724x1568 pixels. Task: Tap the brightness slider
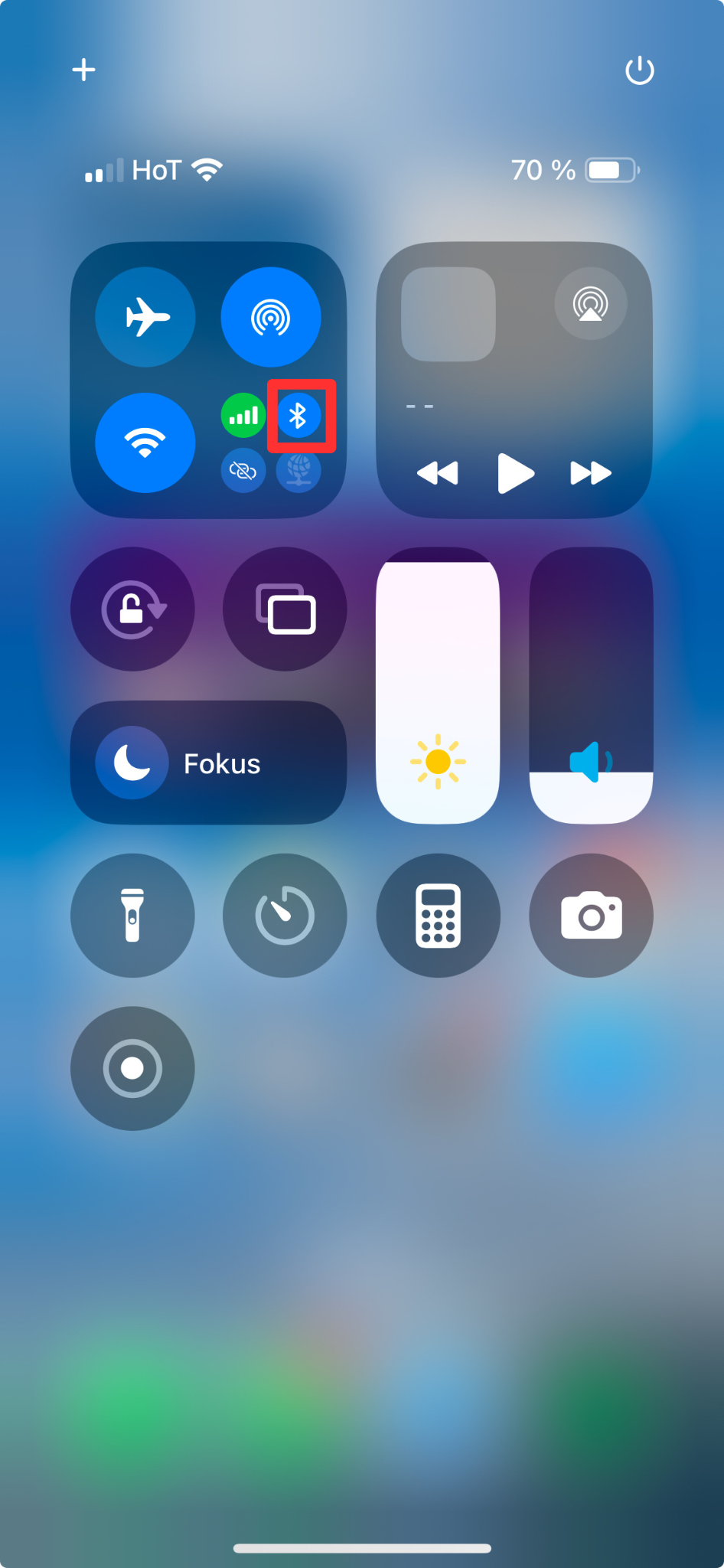438,686
